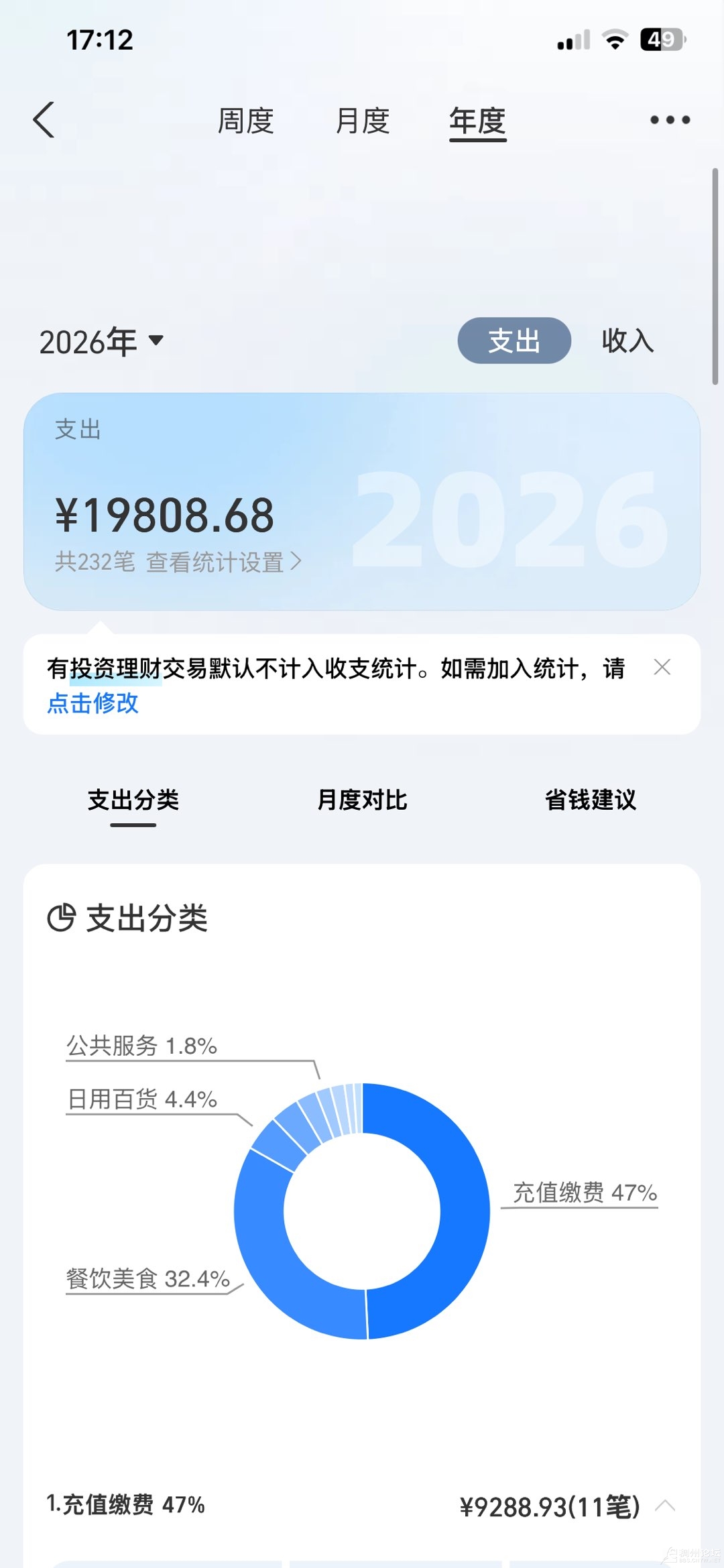The height and width of the screenshot is (1568, 724).
Task: Open the 省钱建议 tab
Action: 590,800
